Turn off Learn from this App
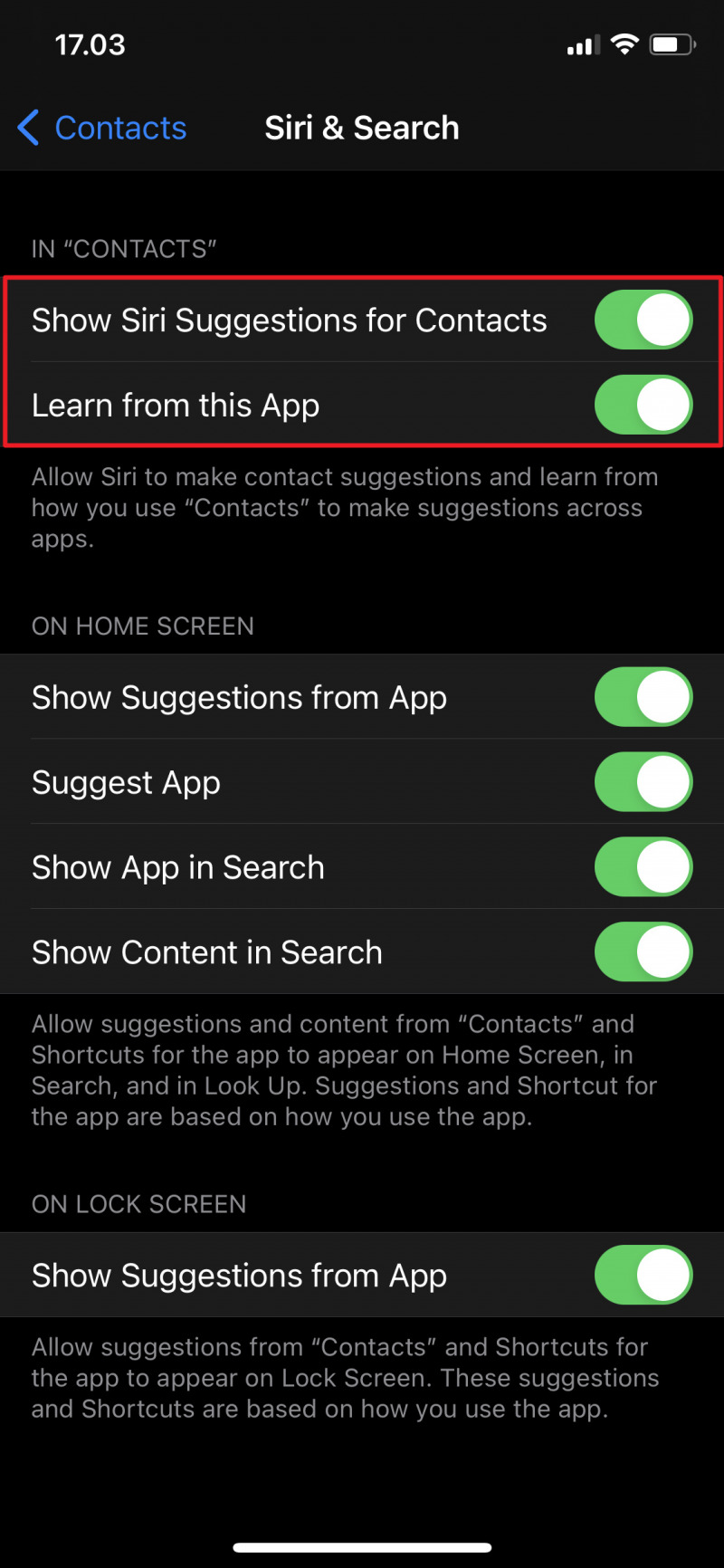724x1568 pixels. tap(643, 405)
